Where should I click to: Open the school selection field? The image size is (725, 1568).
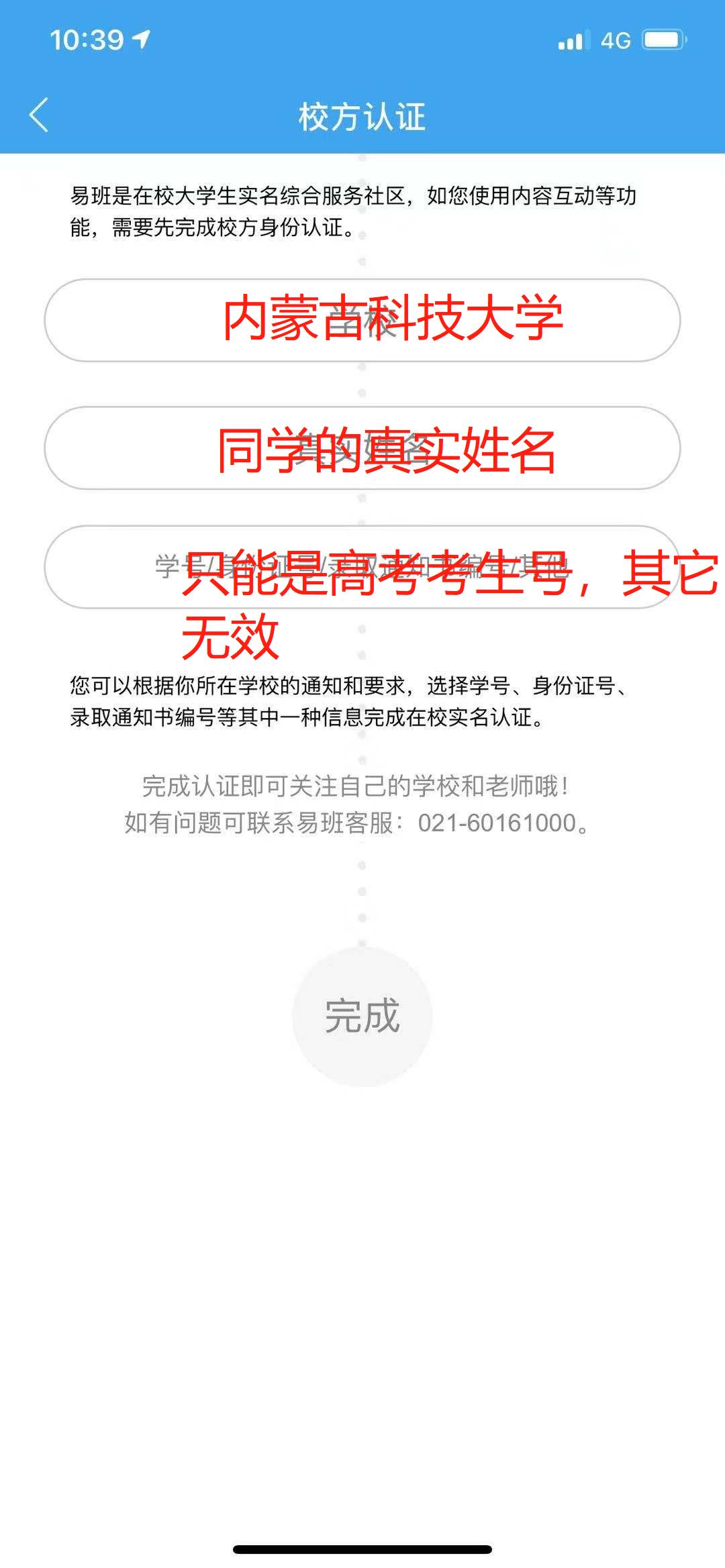[362, 321]
